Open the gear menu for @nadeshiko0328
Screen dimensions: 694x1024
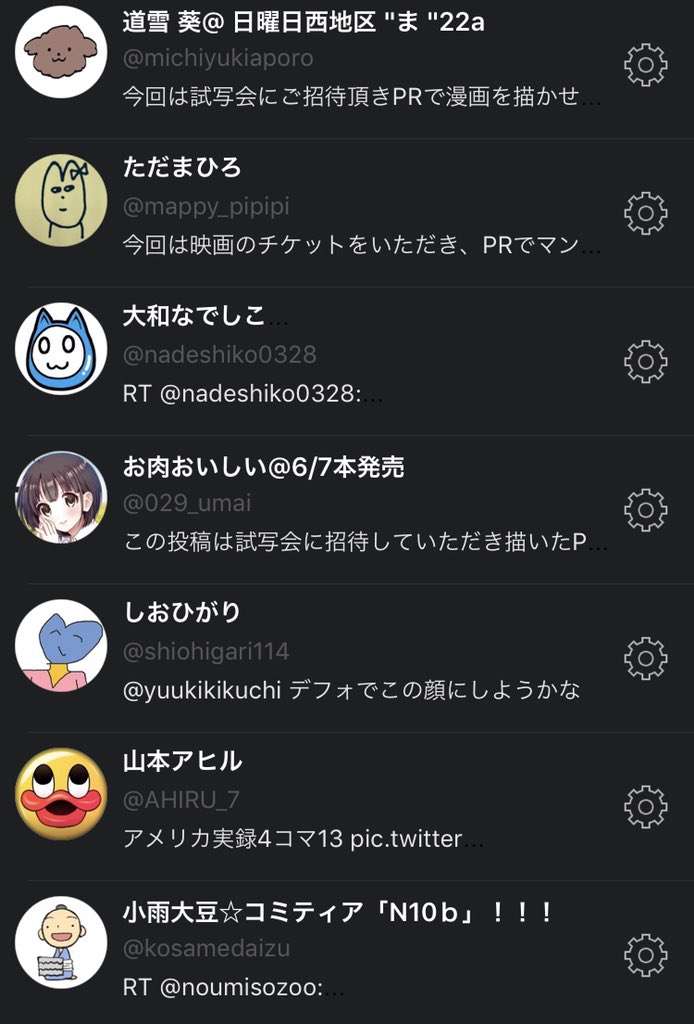pyautogui.click(x=645, y=361)
